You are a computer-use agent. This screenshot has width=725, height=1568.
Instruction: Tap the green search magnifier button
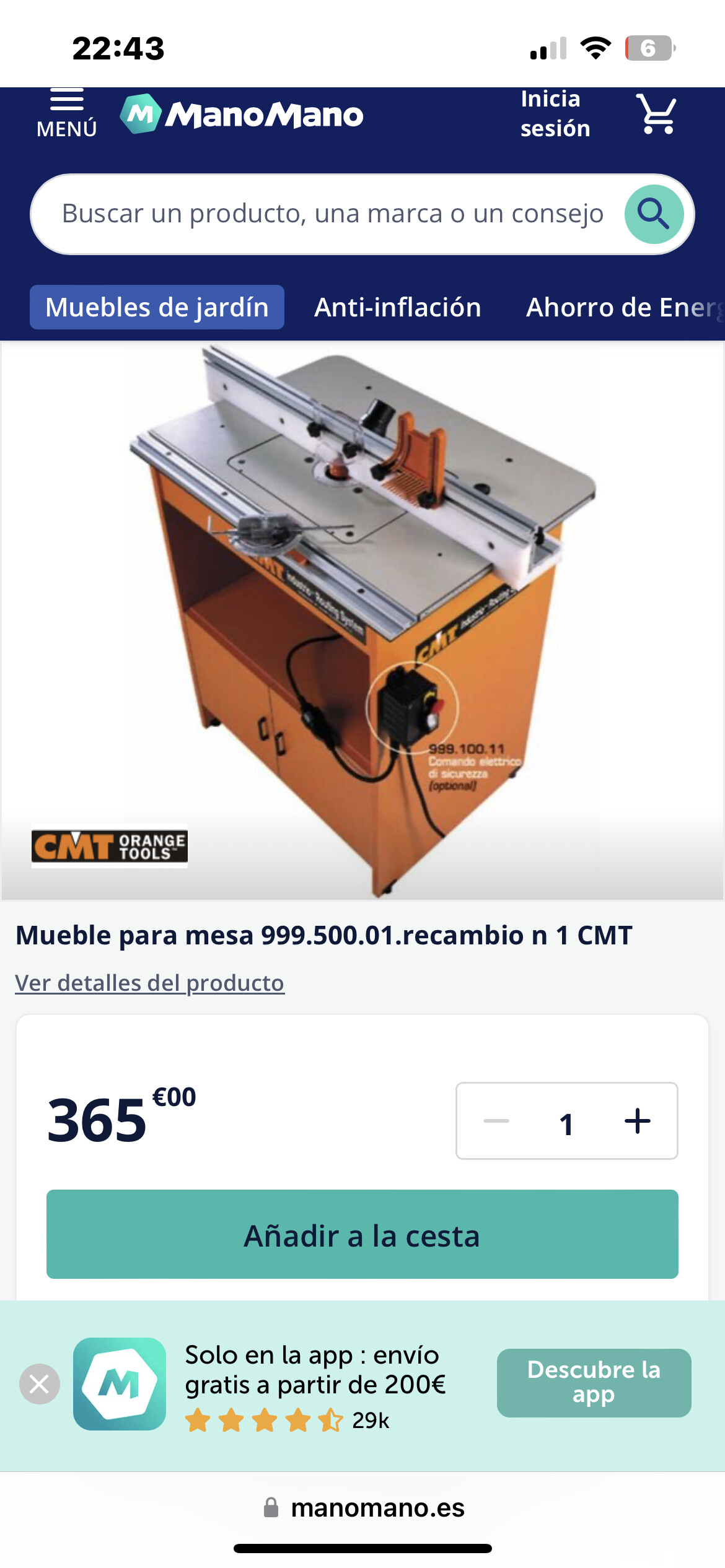654,214
